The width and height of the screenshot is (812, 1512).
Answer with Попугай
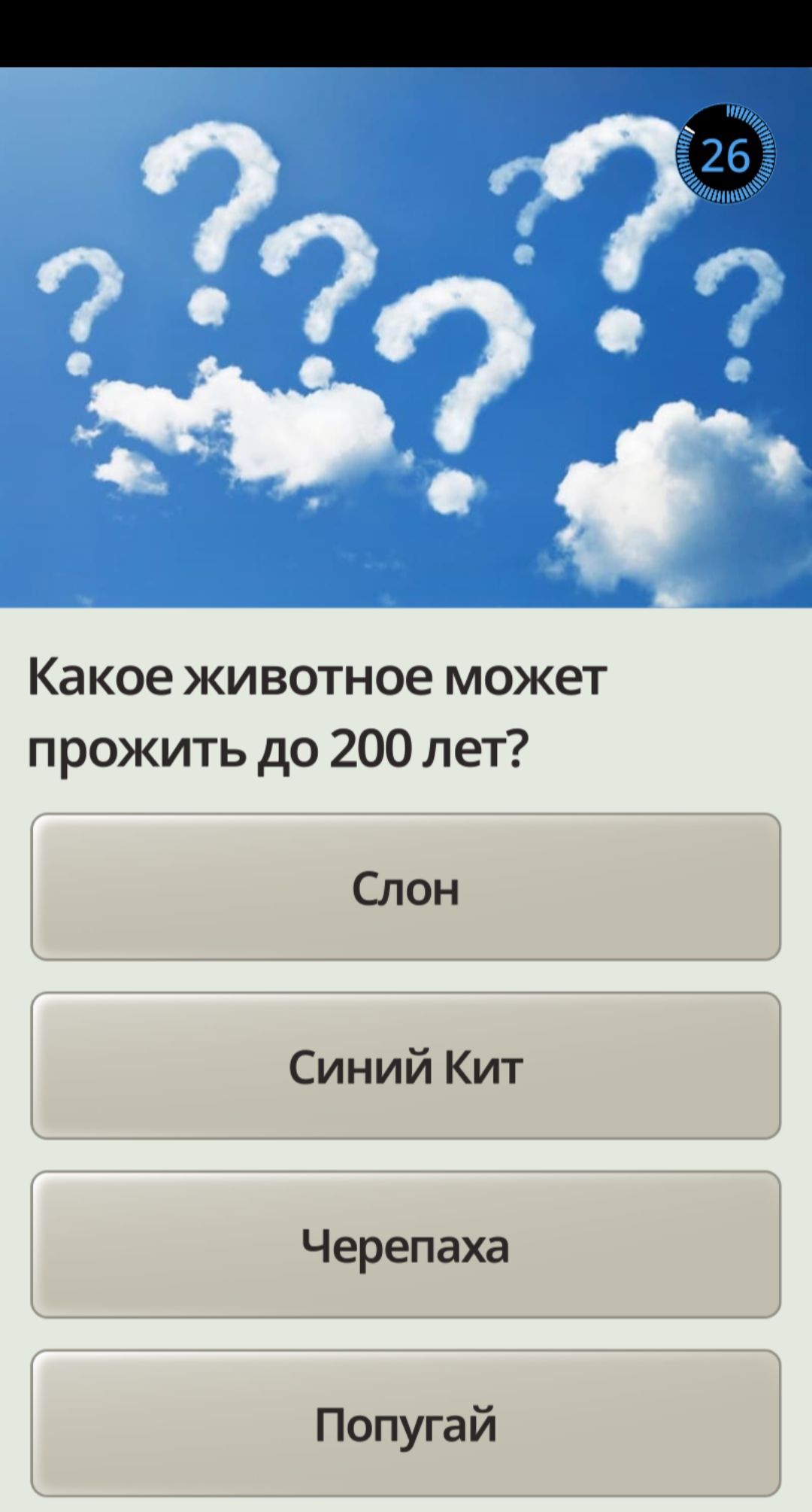point(405,1423)
